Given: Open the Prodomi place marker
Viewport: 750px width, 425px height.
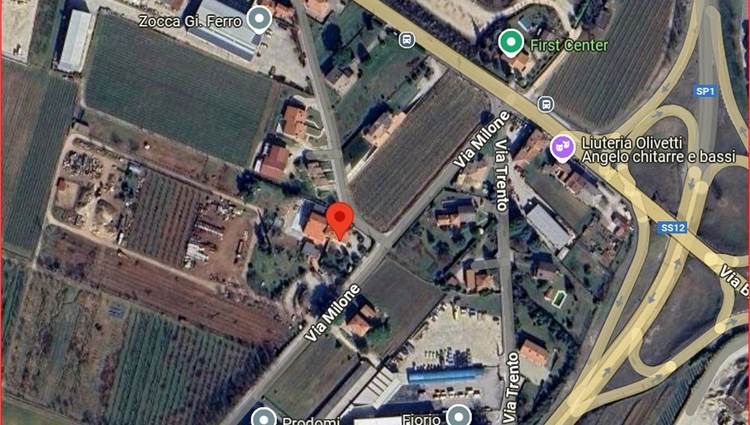Looking at the screenshot, I should tap(263, 416).
